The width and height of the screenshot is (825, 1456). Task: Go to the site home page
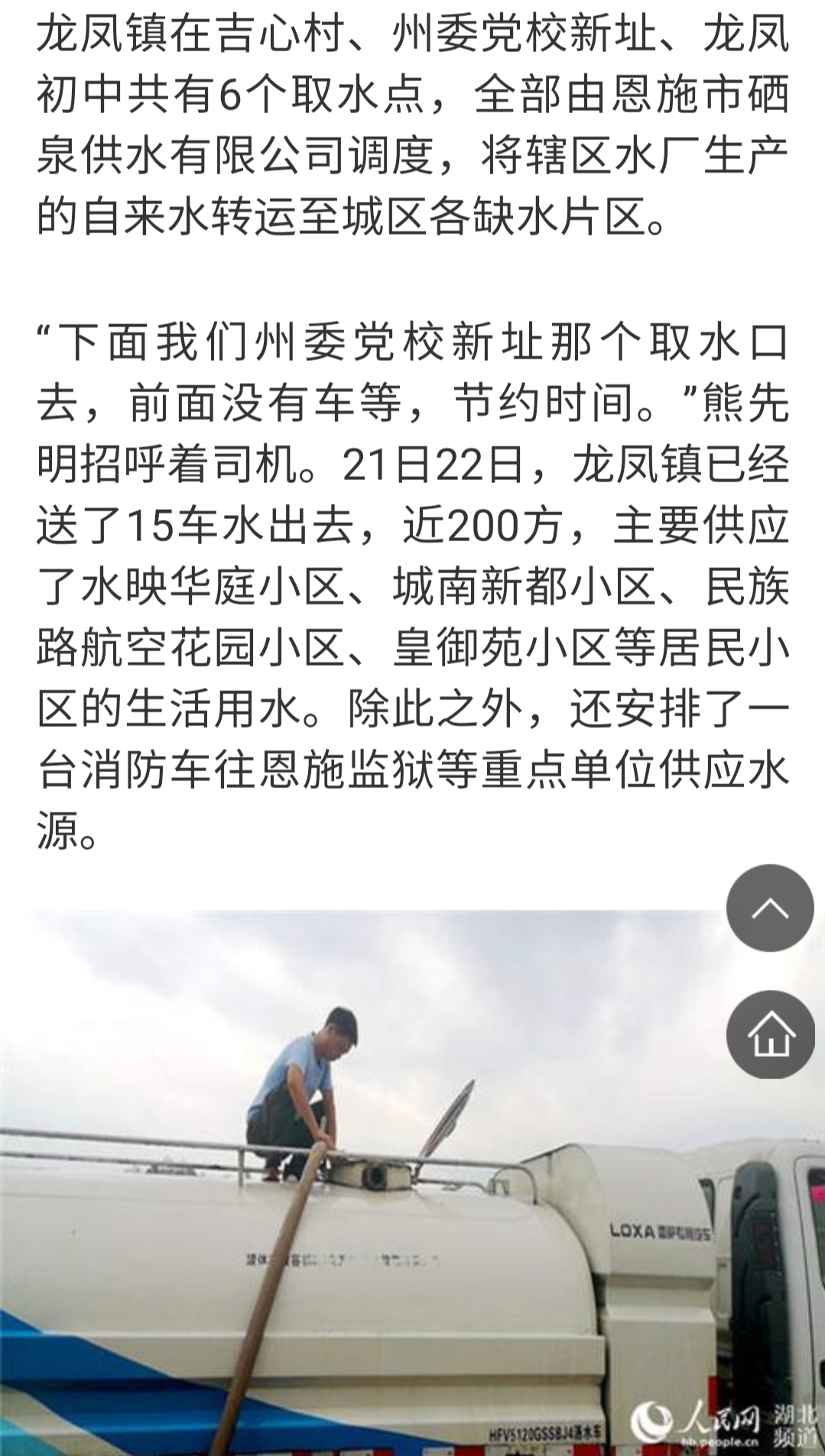[x=769, y=1035]
